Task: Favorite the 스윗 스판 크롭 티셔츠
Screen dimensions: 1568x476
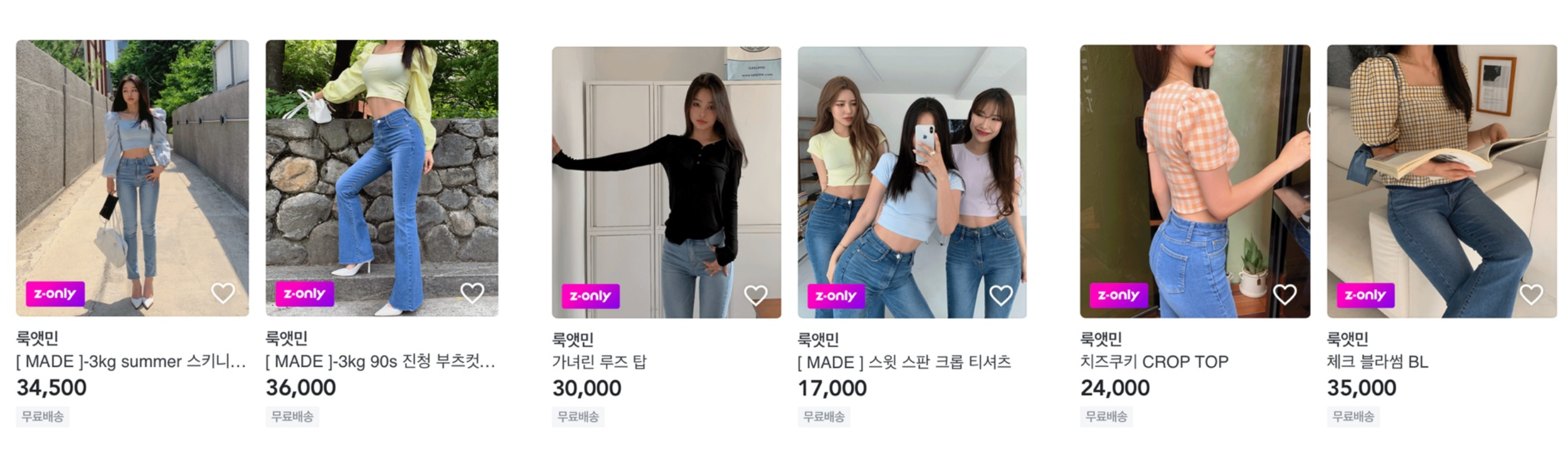Action: (1001, 295)
